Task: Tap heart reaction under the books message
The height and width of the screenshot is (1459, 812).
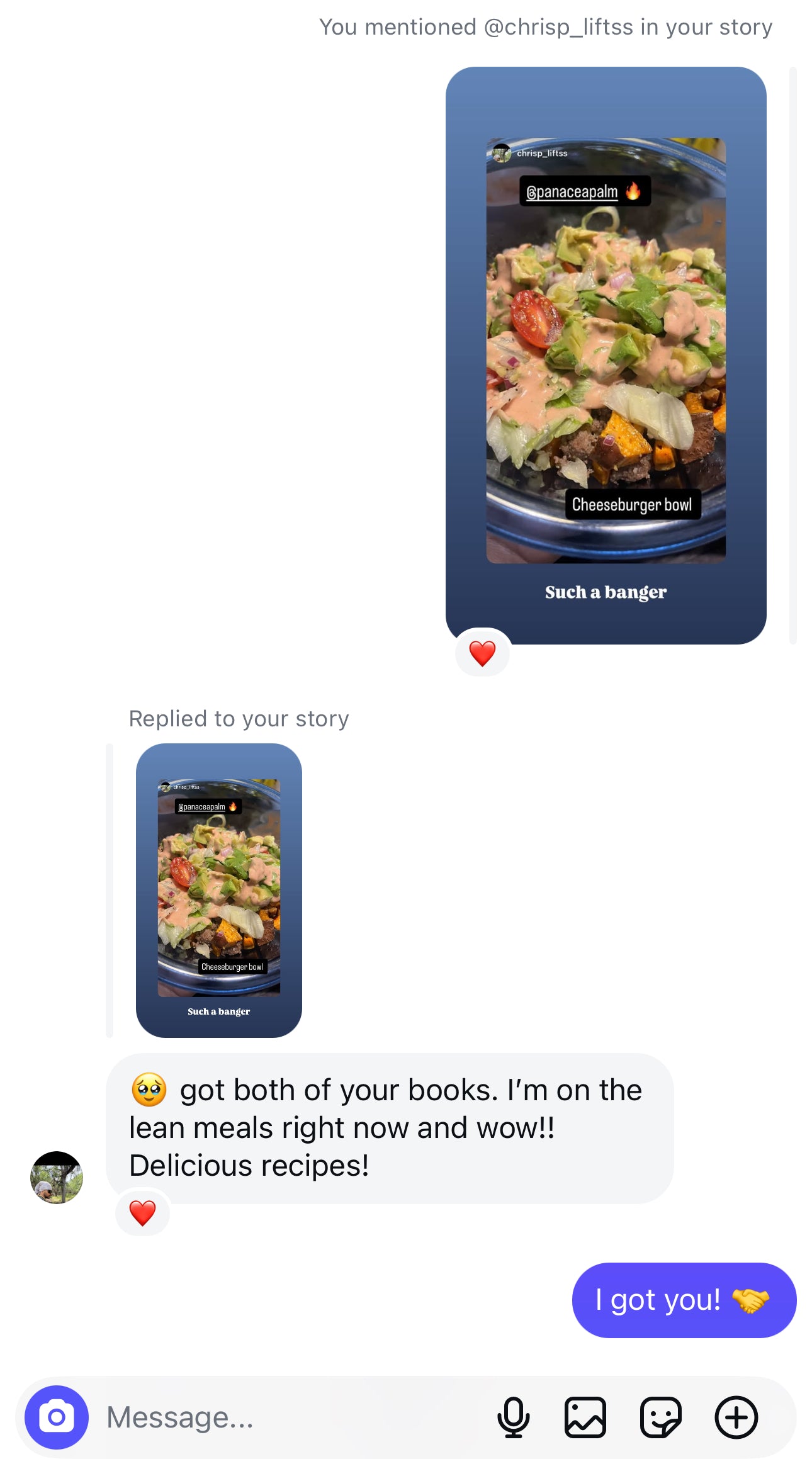Action: tap(142, 1213)
